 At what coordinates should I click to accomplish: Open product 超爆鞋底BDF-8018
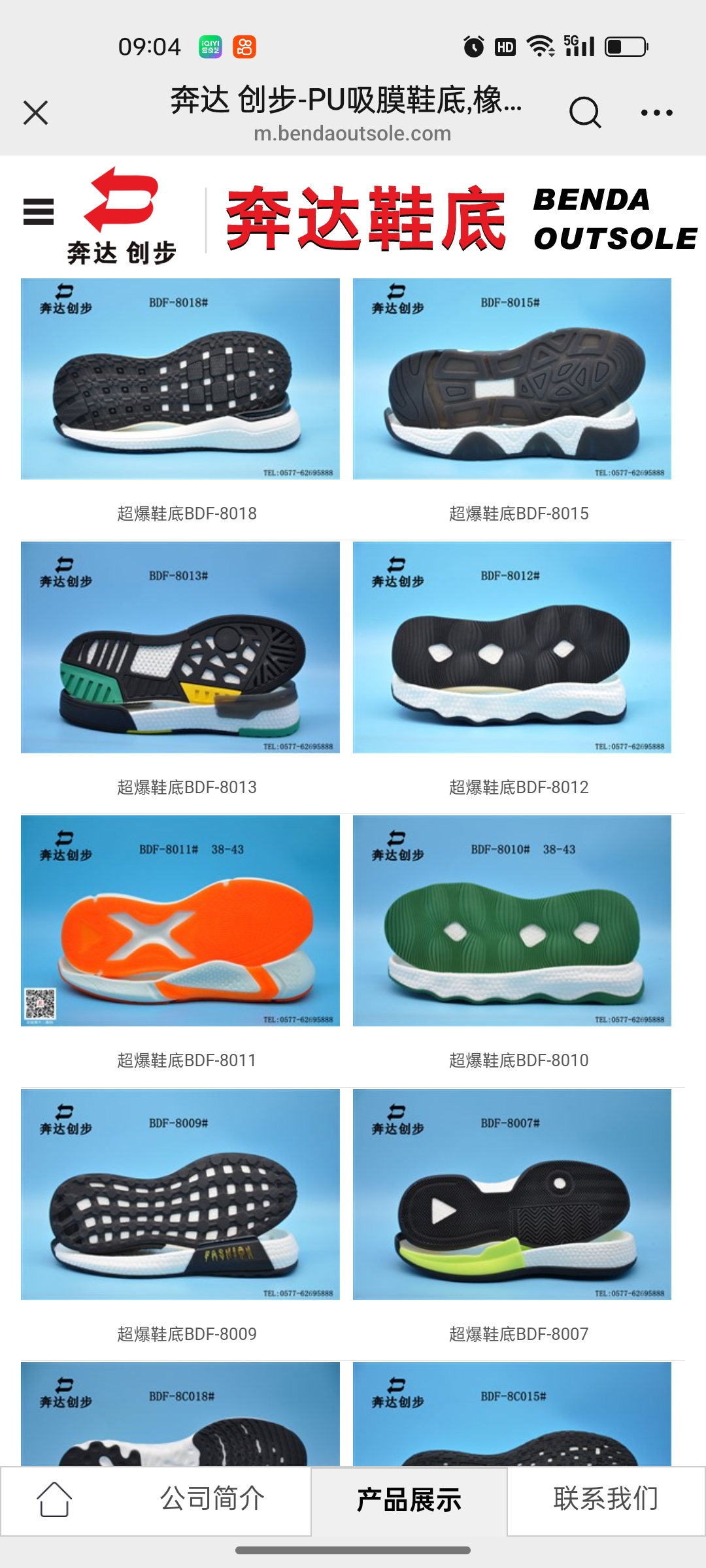(x=180, y=379)
